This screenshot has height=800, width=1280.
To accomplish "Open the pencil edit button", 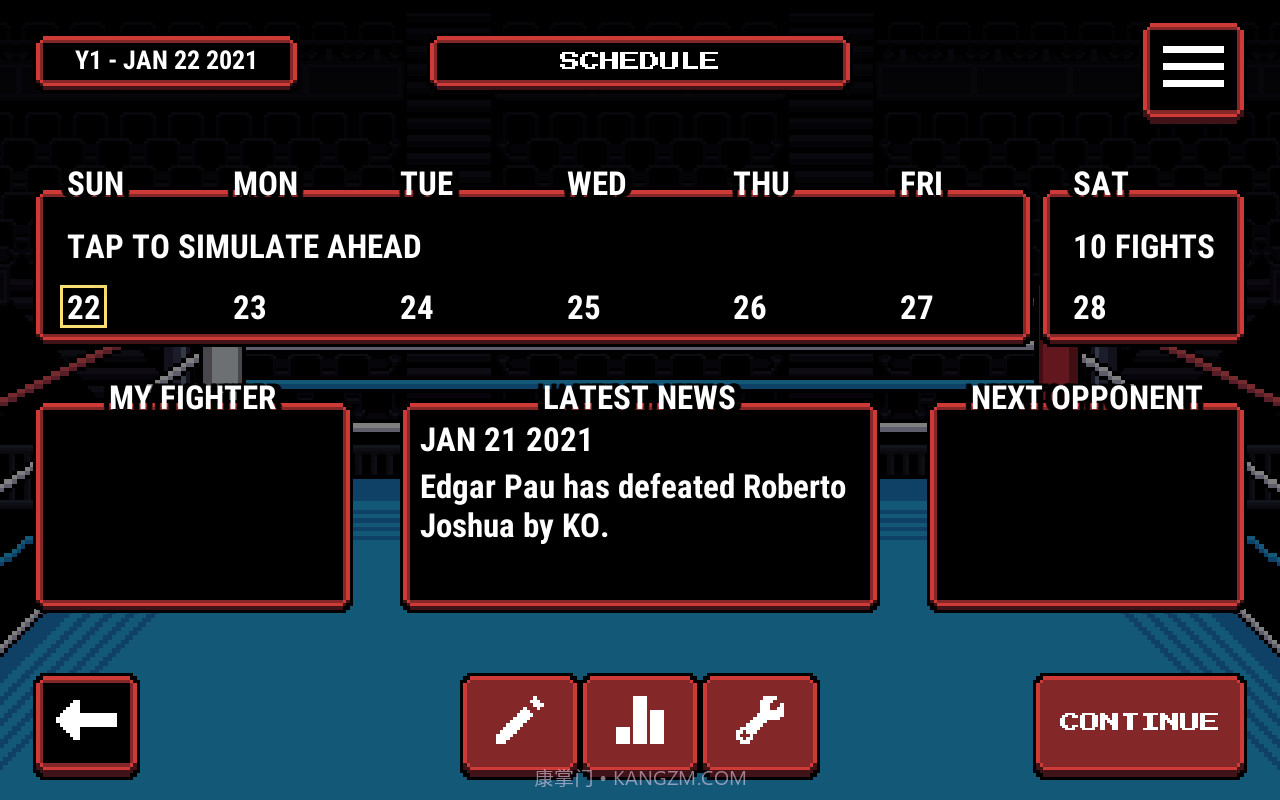I will [520, 723].
